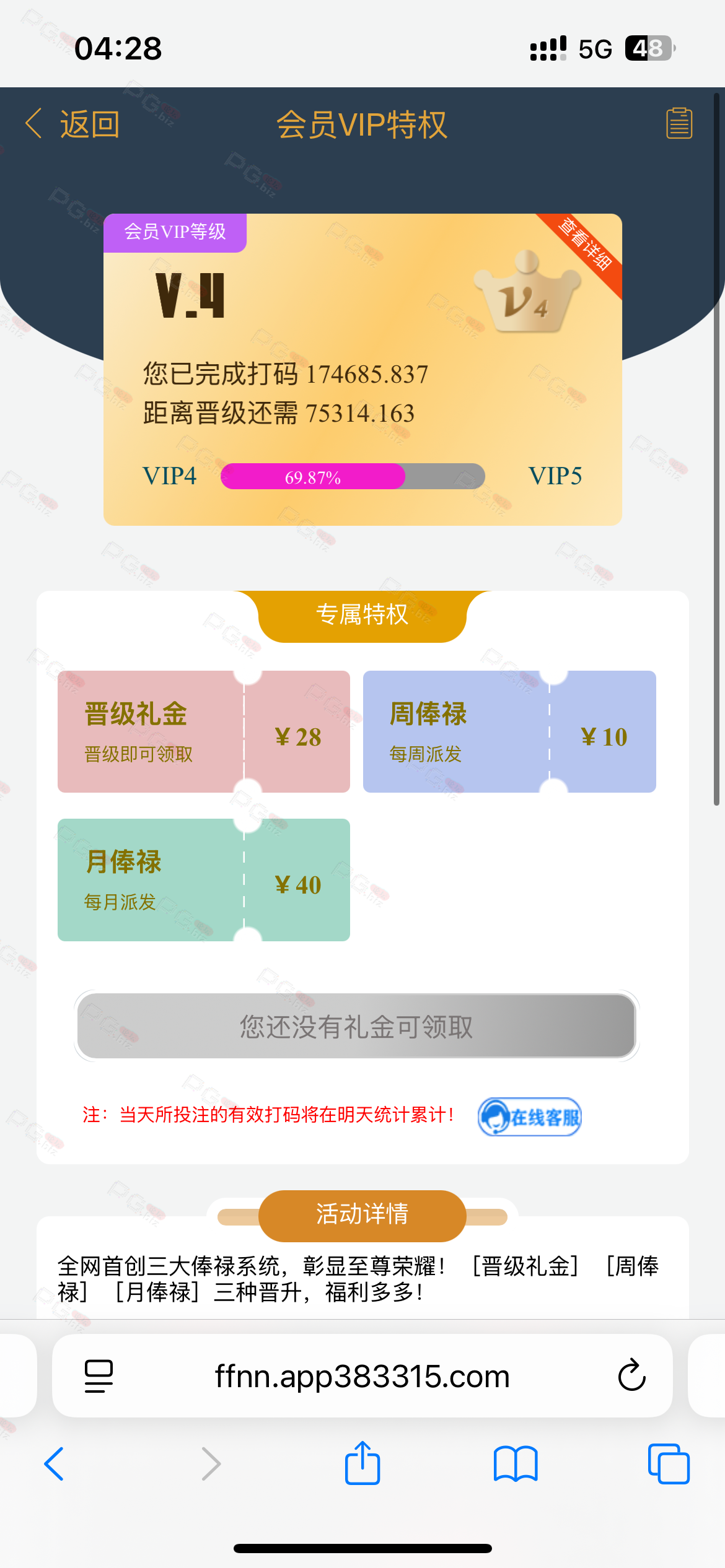Screen dimensions: 725x1568
Task: Select the 晋级礼金 ¥28 coupon card
Action: (x=204, y=731)
